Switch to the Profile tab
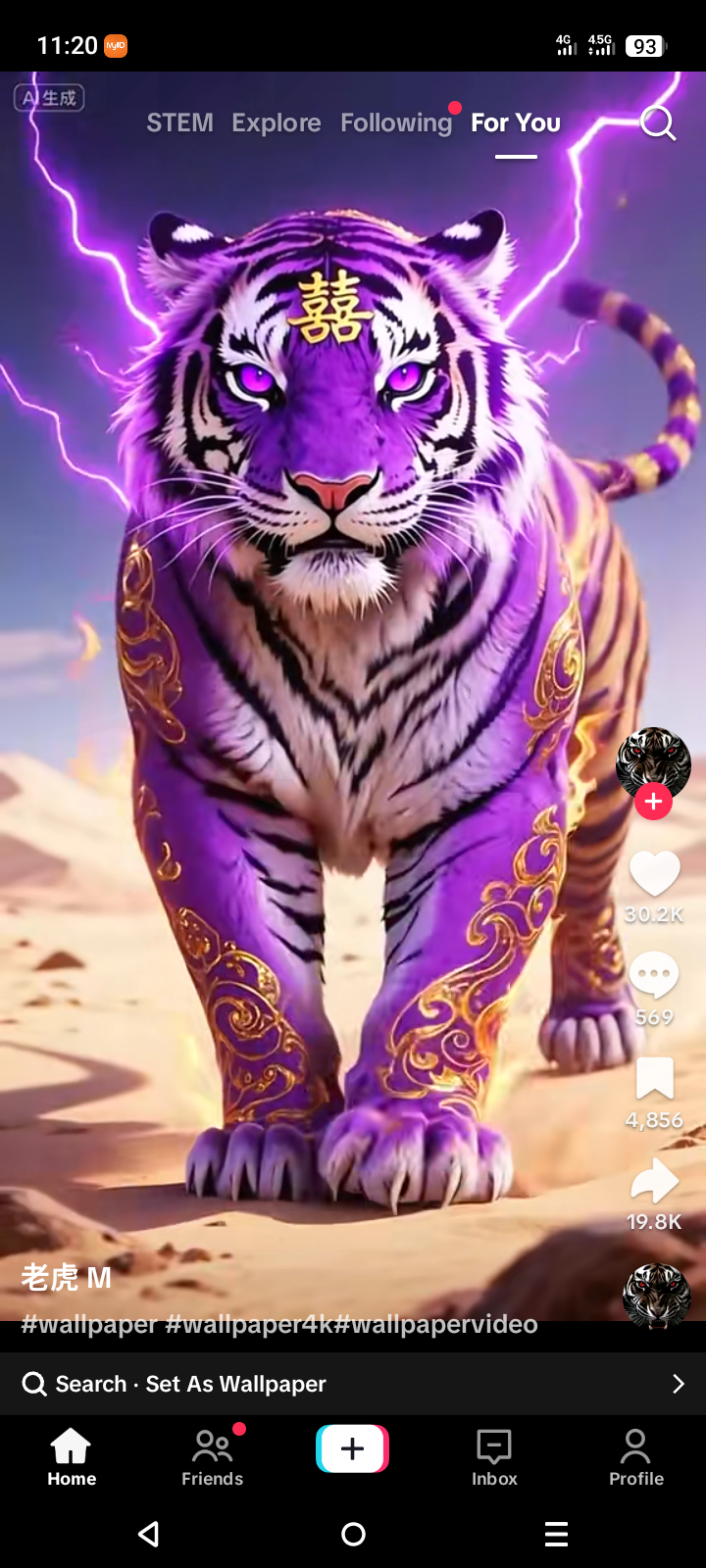The height and width of the screenshot is (1568, 706). [x=635, y=1457]
